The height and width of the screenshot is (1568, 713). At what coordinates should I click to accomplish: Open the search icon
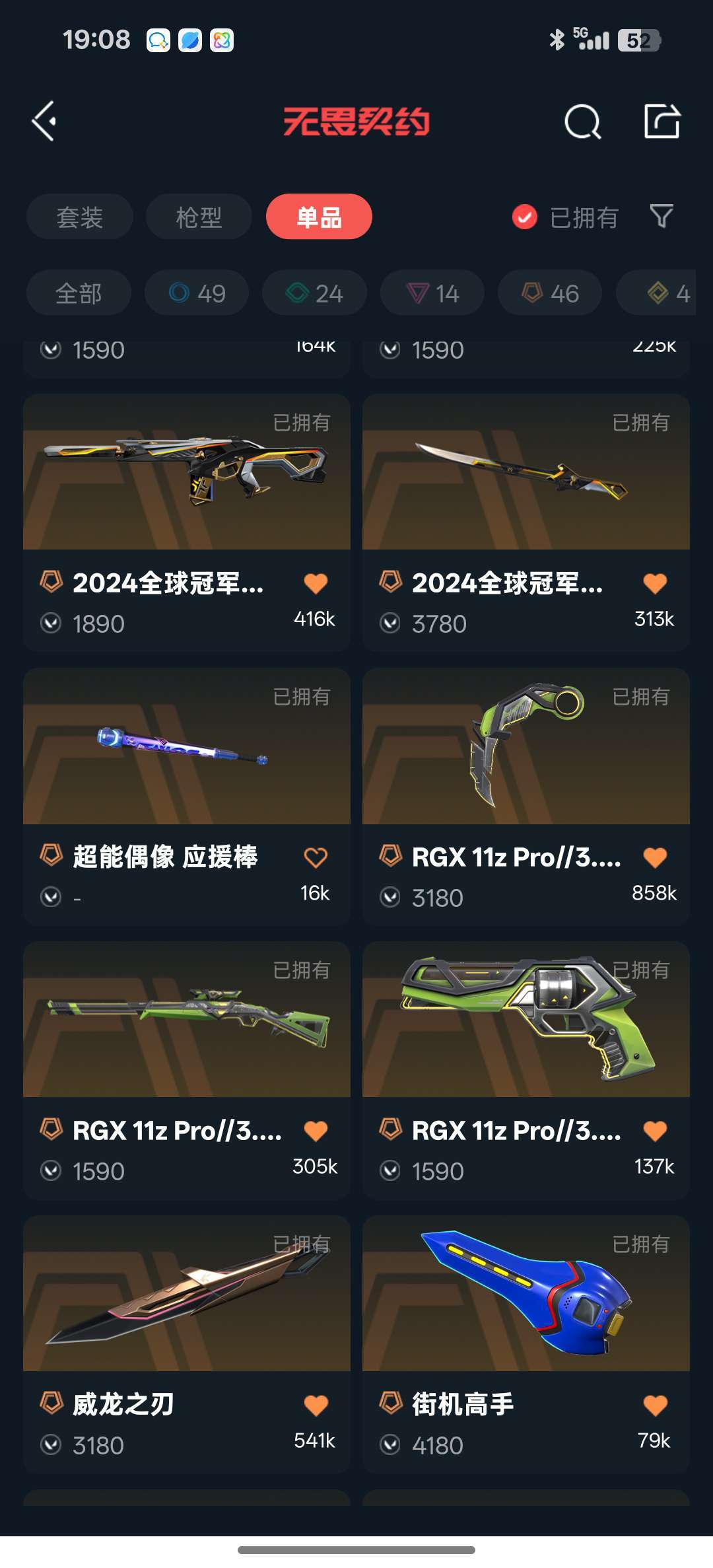tap(582, 122)
